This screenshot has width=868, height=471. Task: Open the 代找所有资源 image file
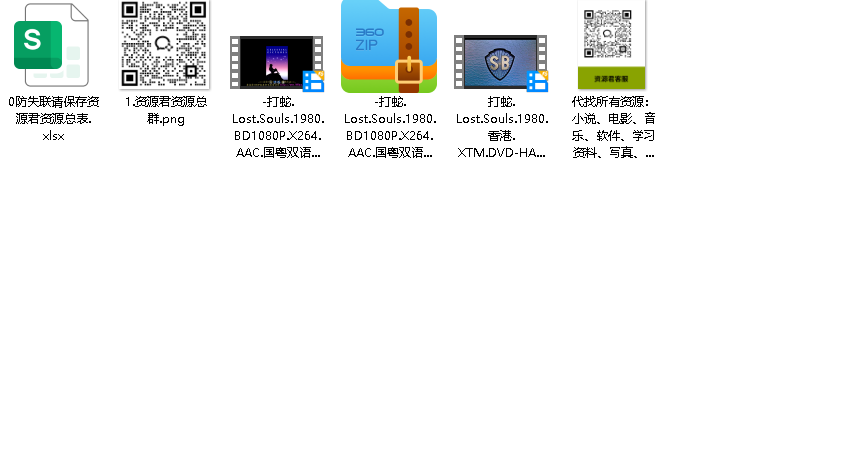612,44
